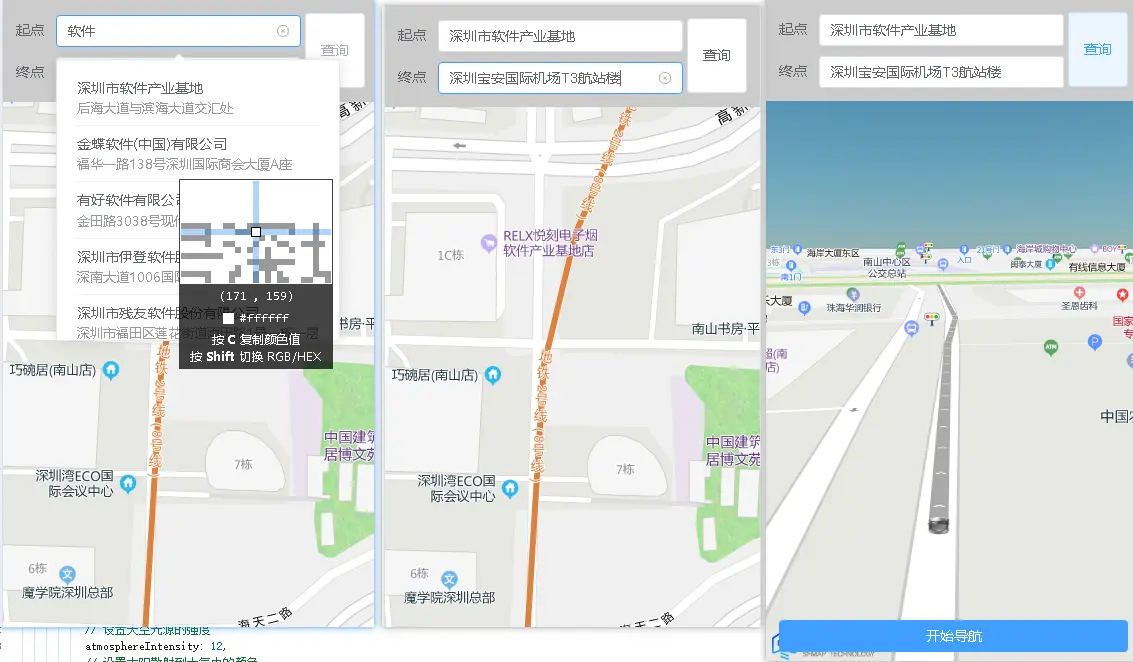
Task: Select suggestion 深圳市软件产业基地 at 后海大道与滨海大道交汇处
Action: (x=140, y=97)
